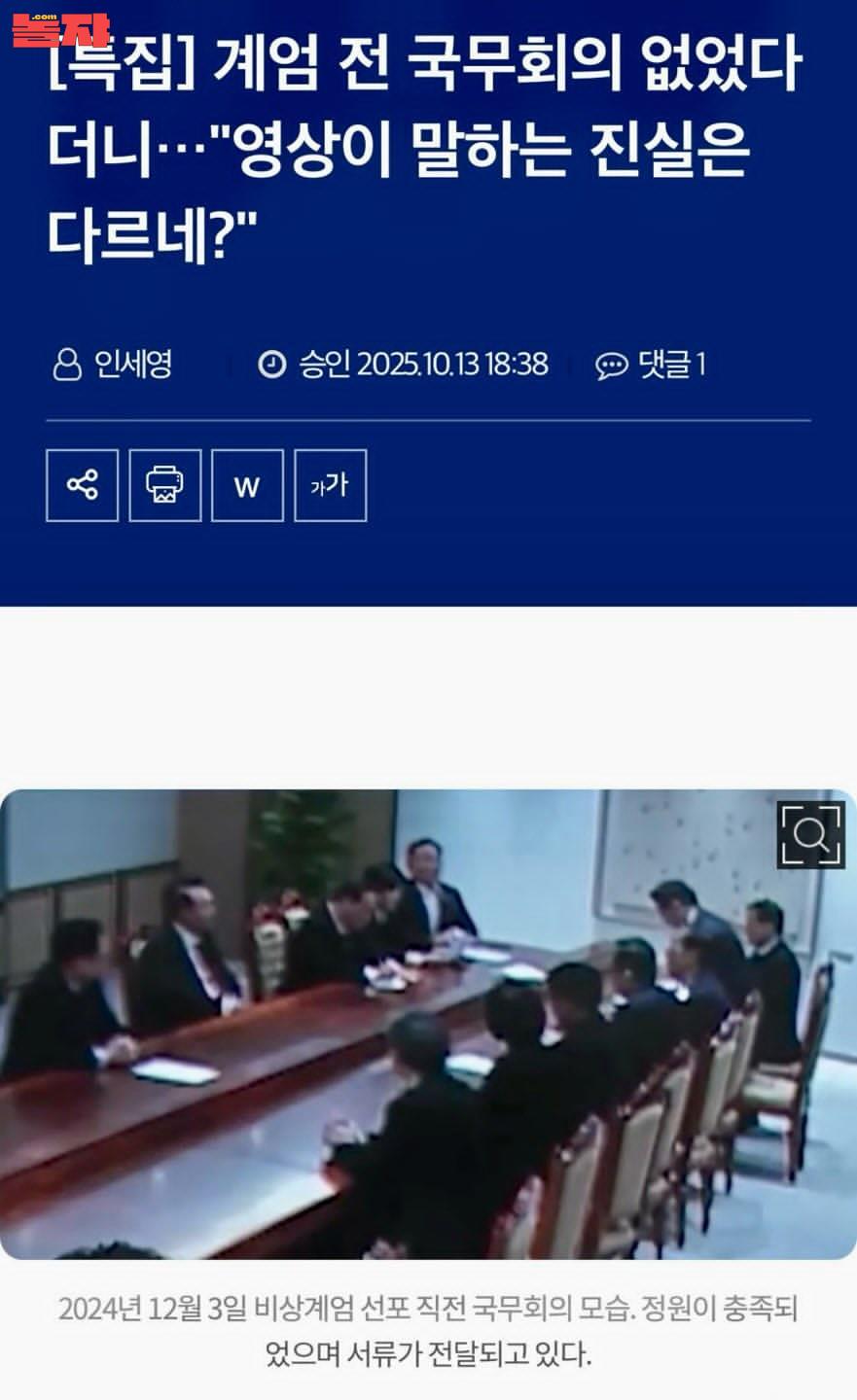Open the 댓글 1 comments

coord(652,365)
